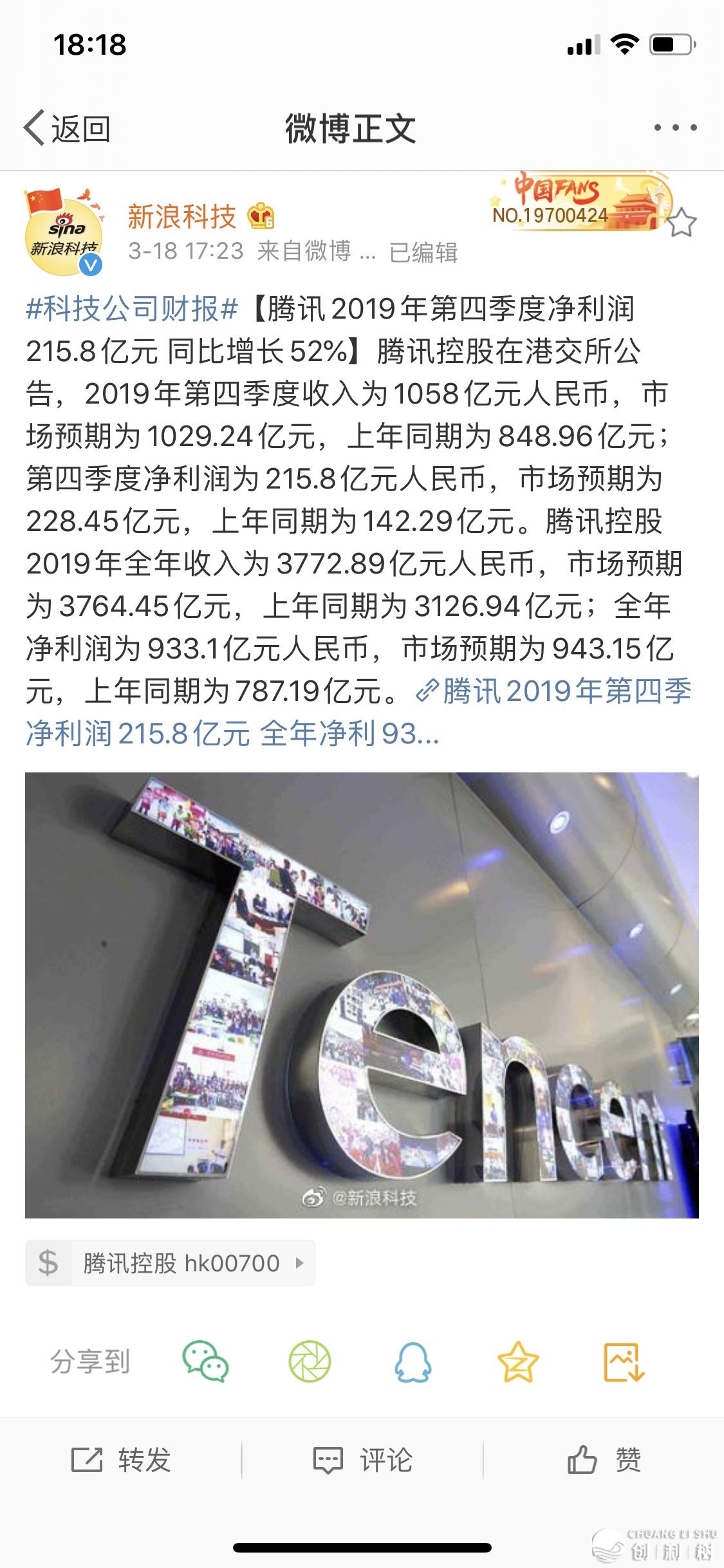Like the post with 赞
724x1568 pixels.
(604, 1460)
